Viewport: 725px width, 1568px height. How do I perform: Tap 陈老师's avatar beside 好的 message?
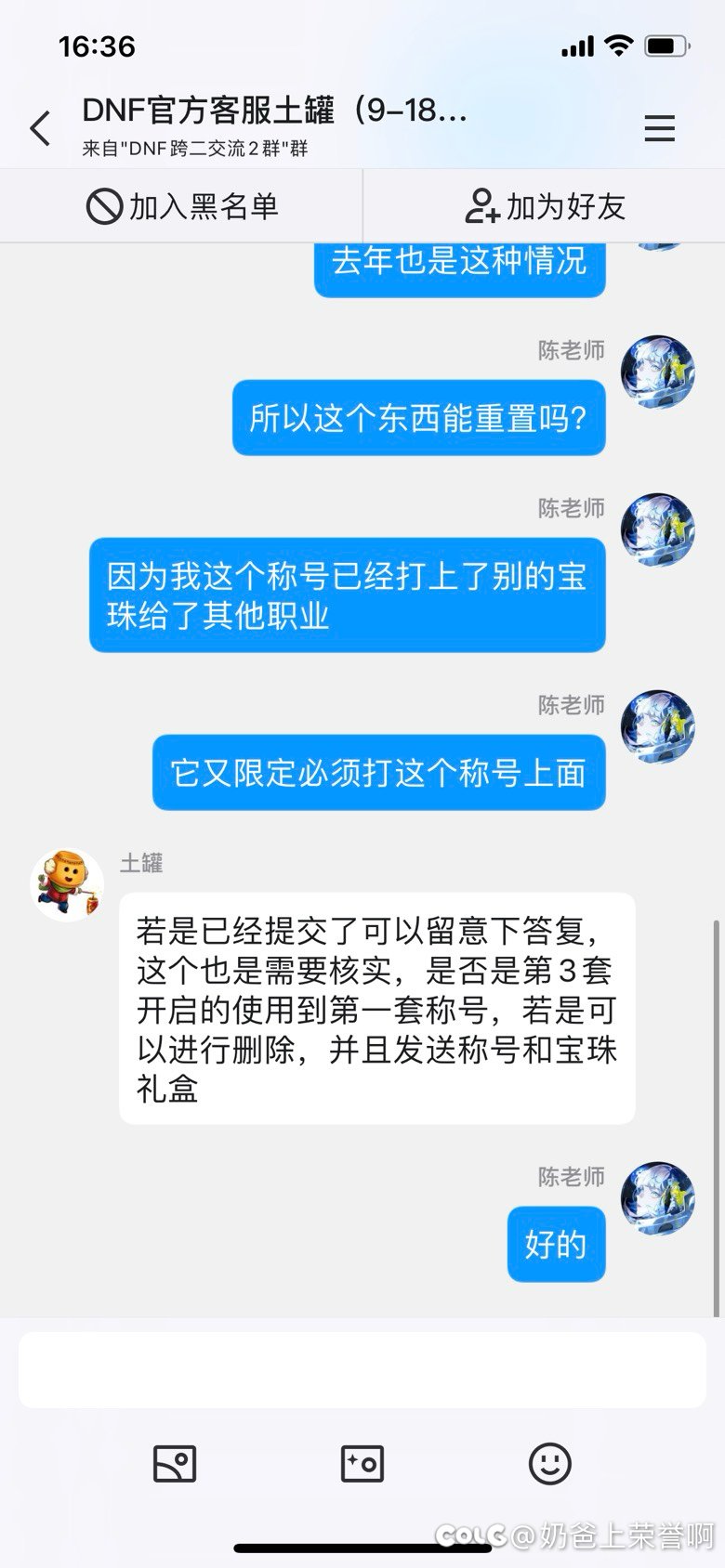[x=658, y=1198]
